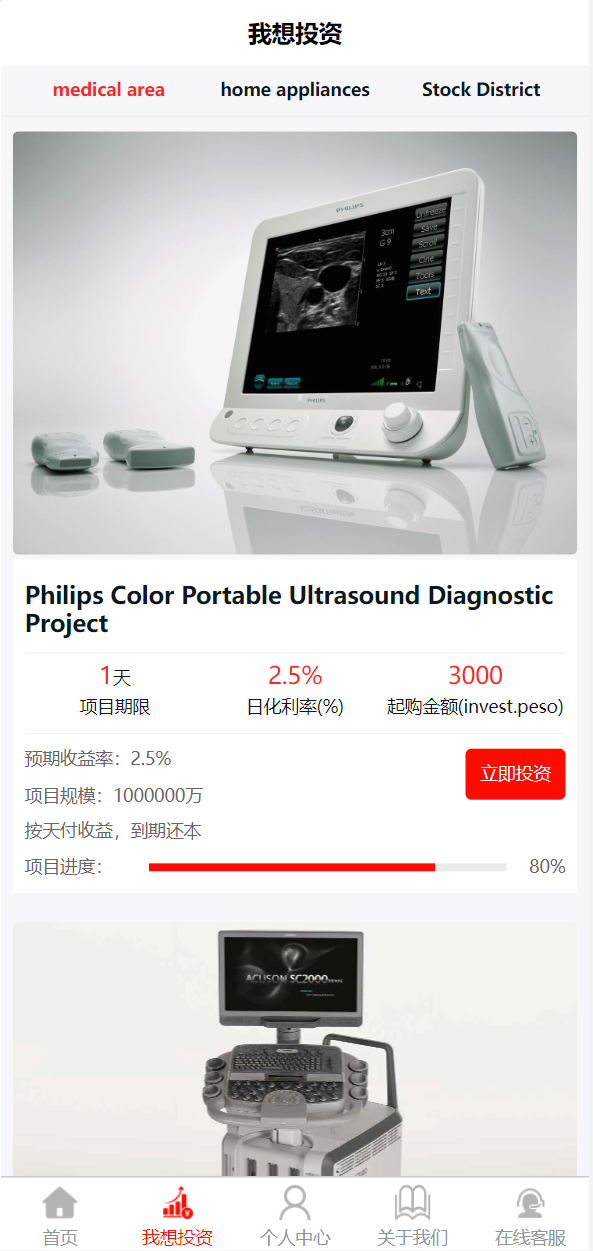The image size is (593, 1251).
Task: Contact 在线客服 online support
Action: click(530, 1216)
